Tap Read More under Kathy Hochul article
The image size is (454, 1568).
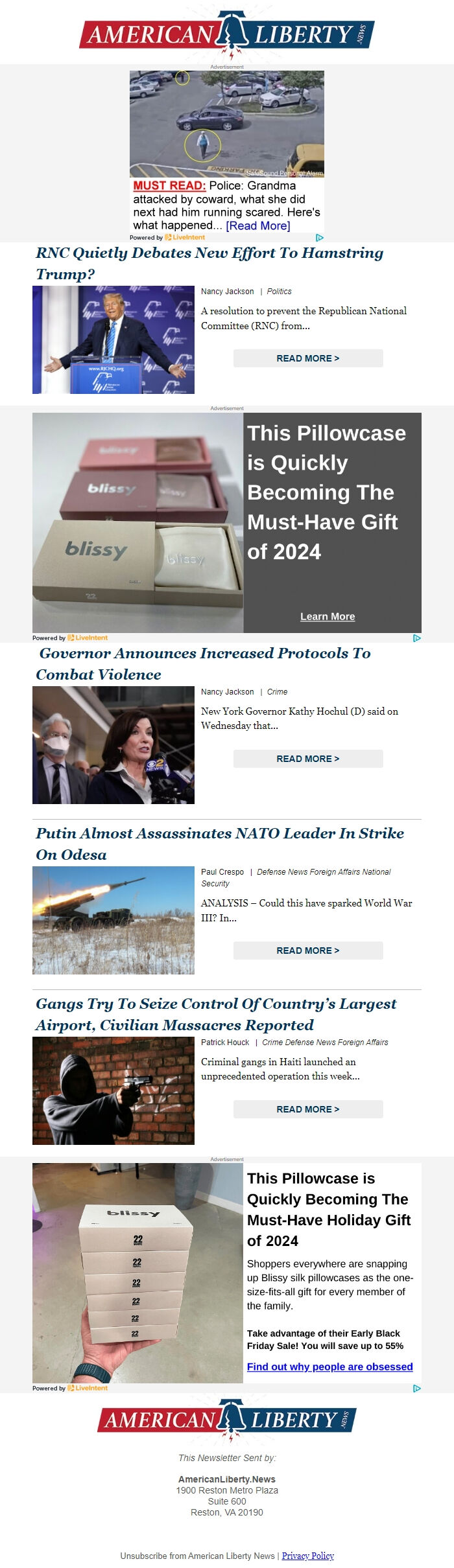pyautogui.click(x=308, y=759)
